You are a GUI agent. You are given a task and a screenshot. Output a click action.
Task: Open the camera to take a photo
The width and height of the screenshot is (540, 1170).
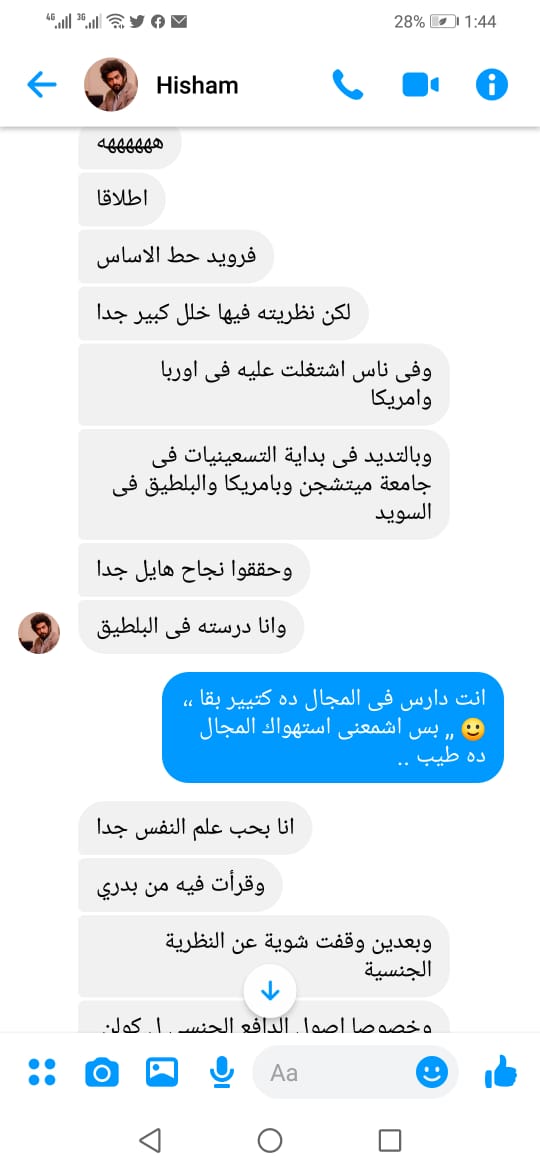tap(101, 1073)
